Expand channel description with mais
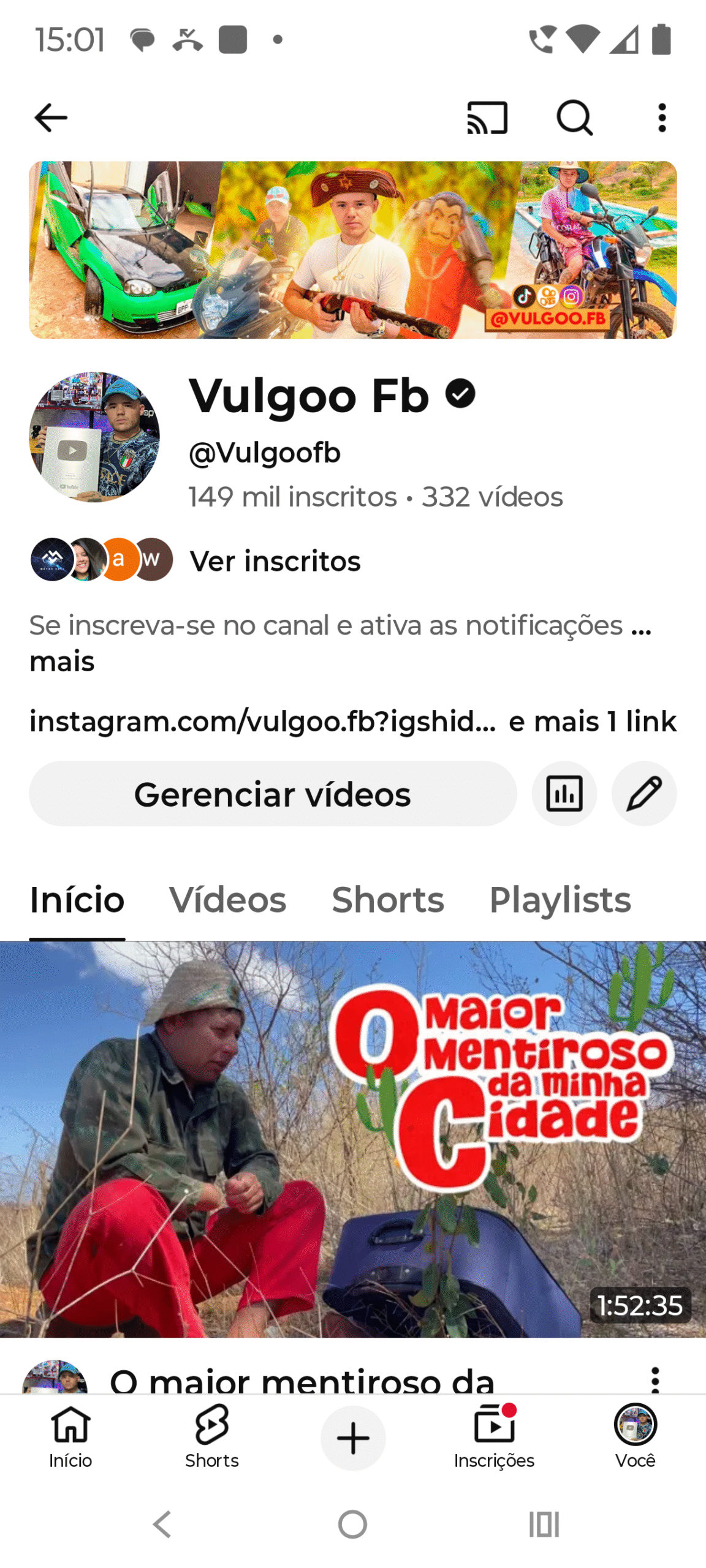 point(62,661)
